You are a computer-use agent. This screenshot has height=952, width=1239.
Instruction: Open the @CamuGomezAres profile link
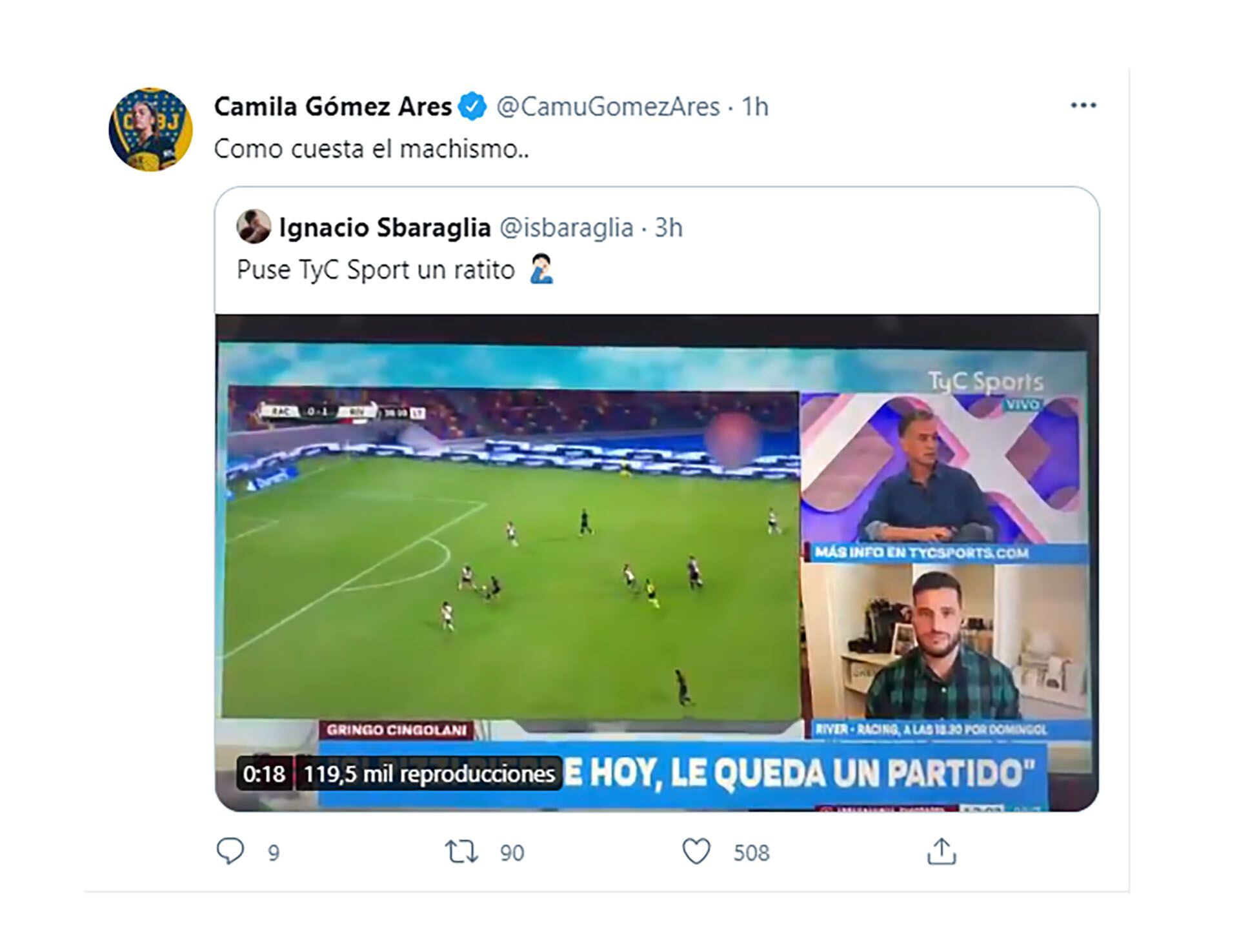pos(607,106)
